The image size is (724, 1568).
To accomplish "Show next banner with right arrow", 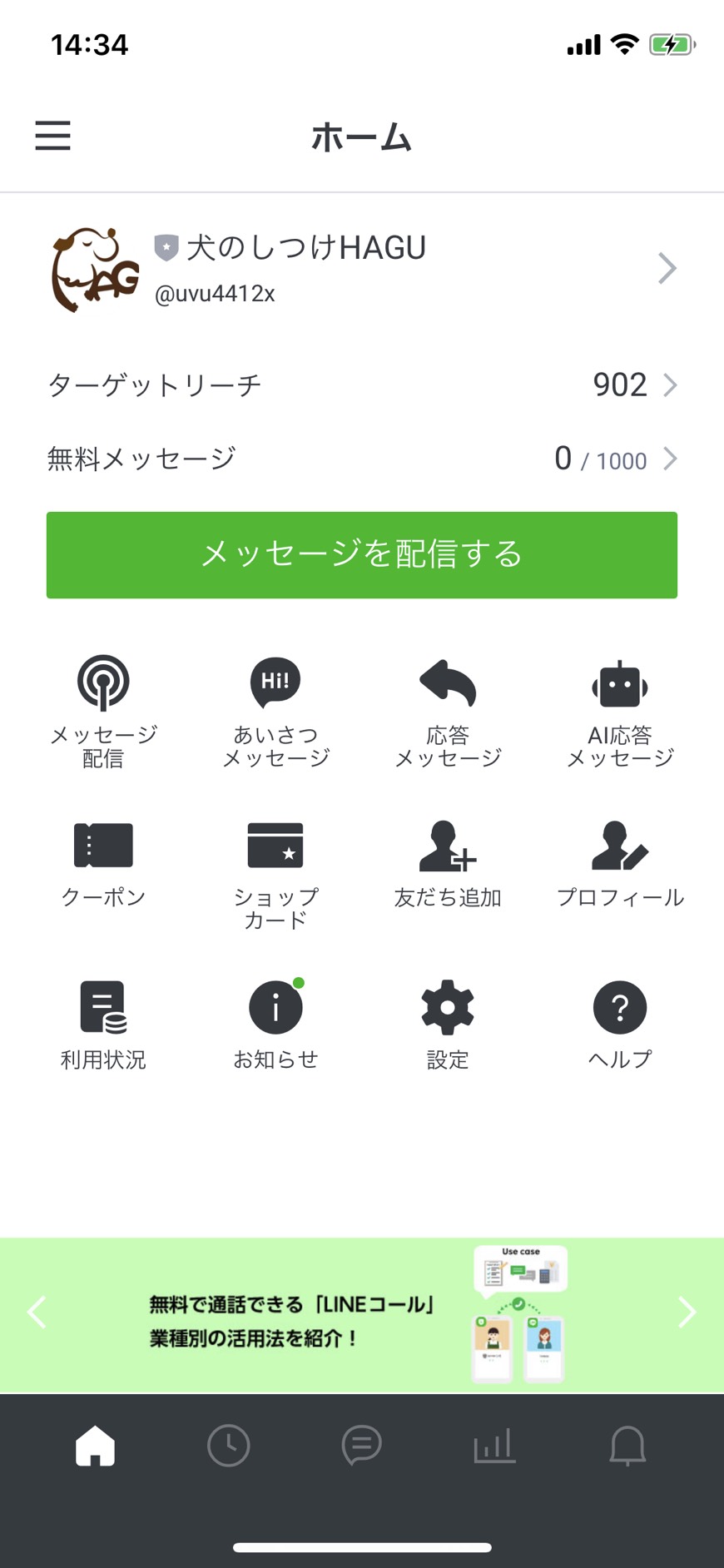I will click(x=687, y=1312).
